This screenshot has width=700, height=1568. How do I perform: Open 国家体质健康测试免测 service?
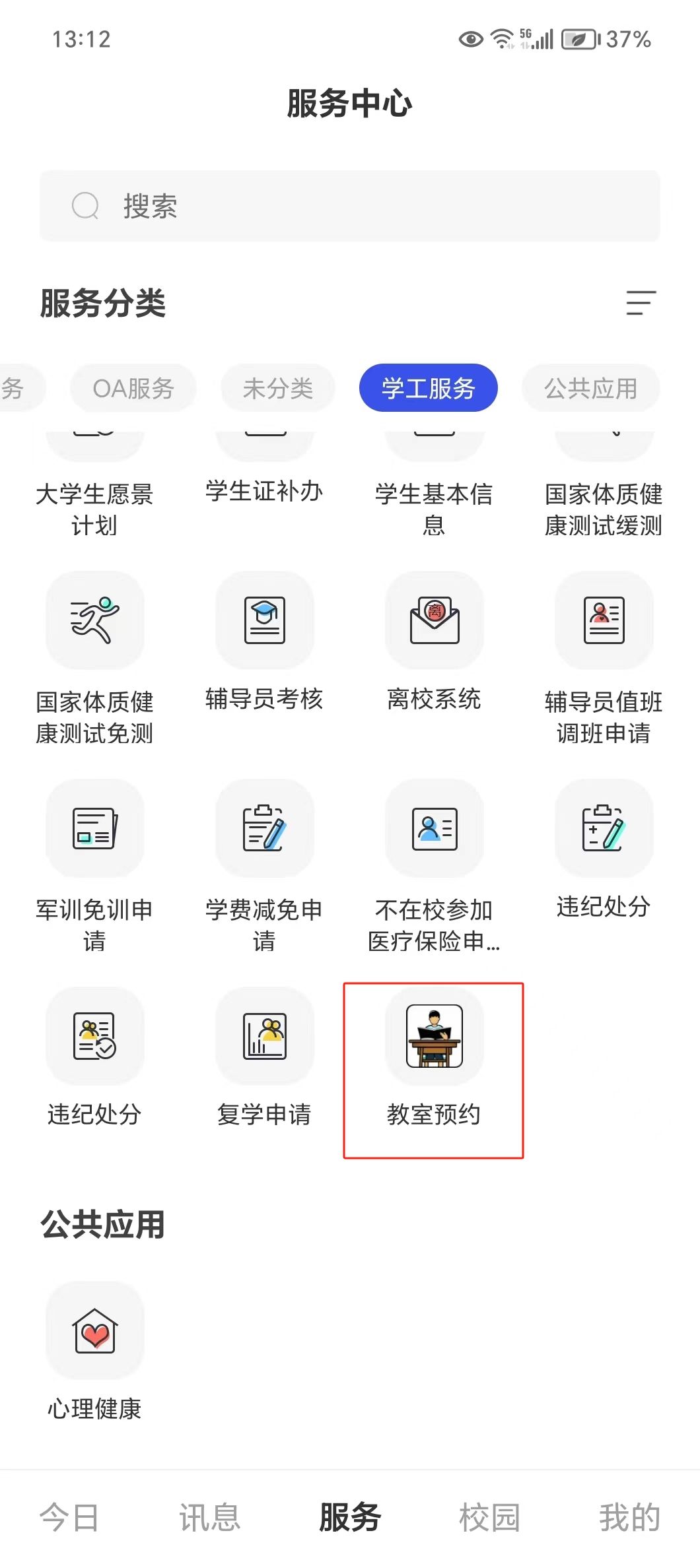pyautogui.click(x=95, y=621)
